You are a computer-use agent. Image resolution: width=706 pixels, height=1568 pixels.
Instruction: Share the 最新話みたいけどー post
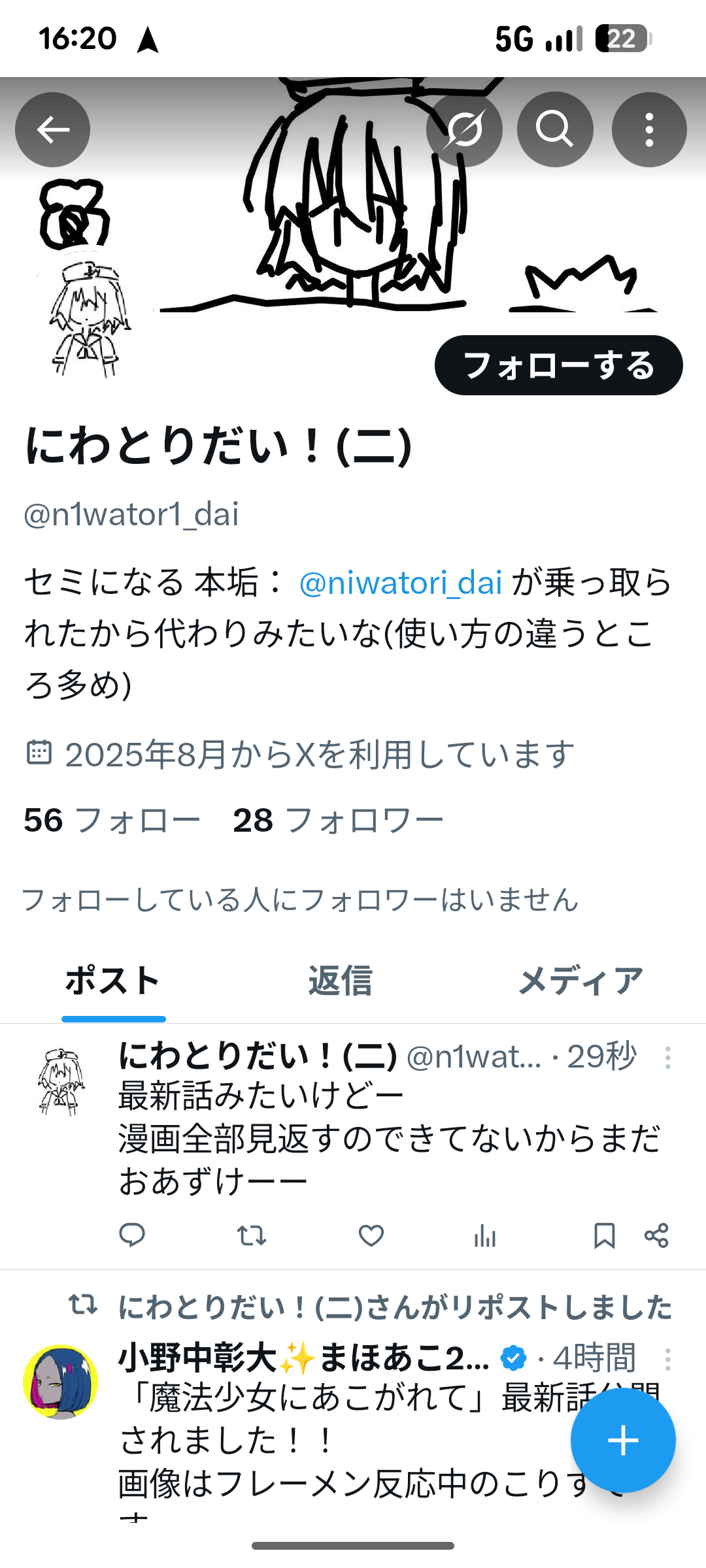point(656,1235)
